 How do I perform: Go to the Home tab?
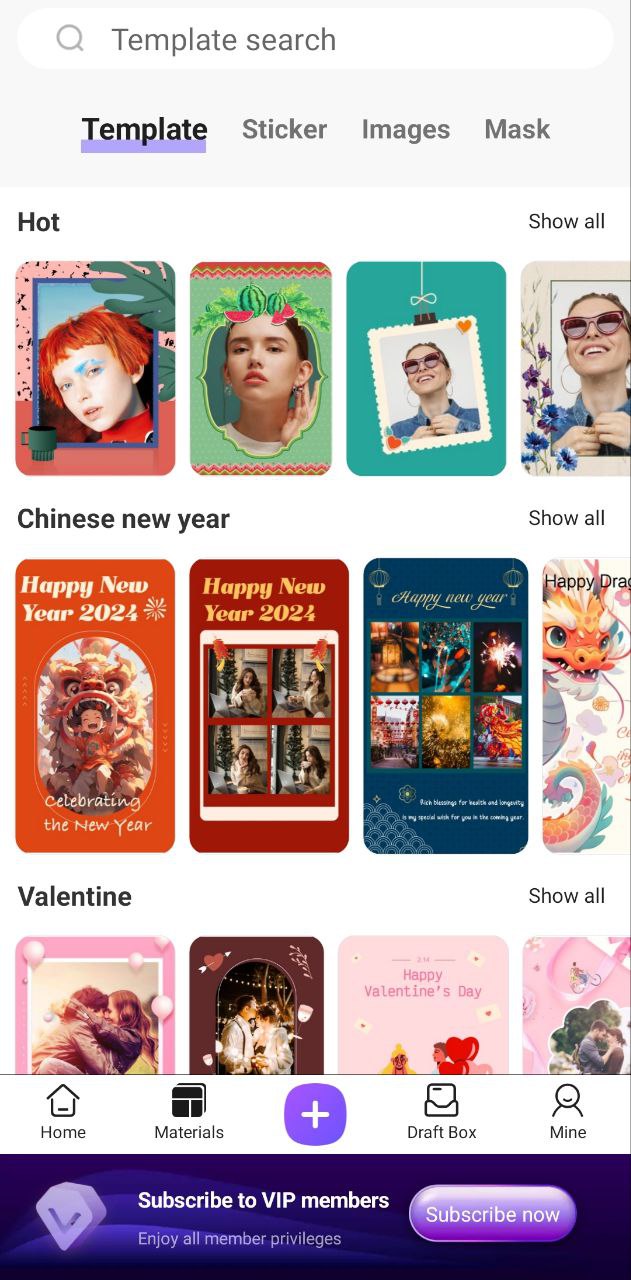click(x=63, y=1112)
